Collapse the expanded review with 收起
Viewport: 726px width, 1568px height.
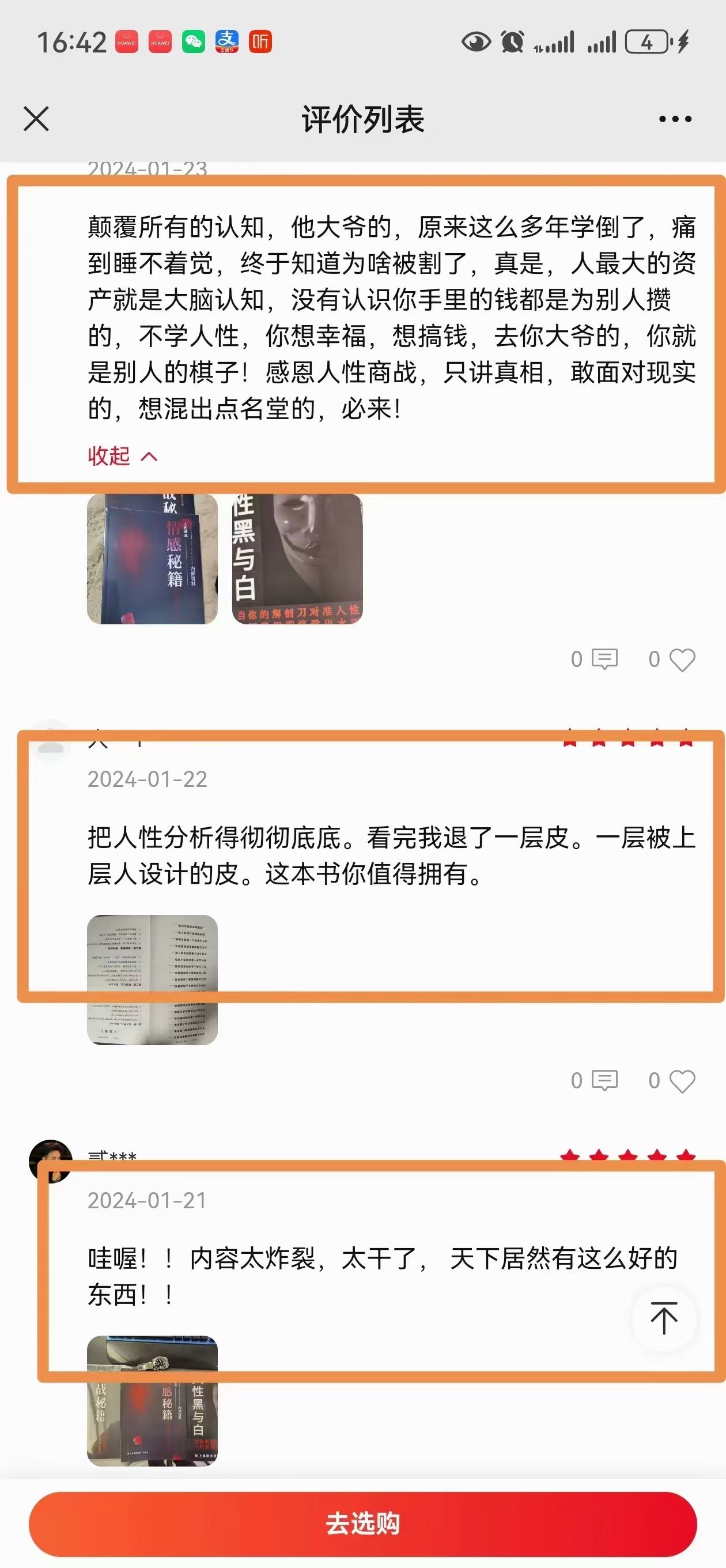[122, 456]
